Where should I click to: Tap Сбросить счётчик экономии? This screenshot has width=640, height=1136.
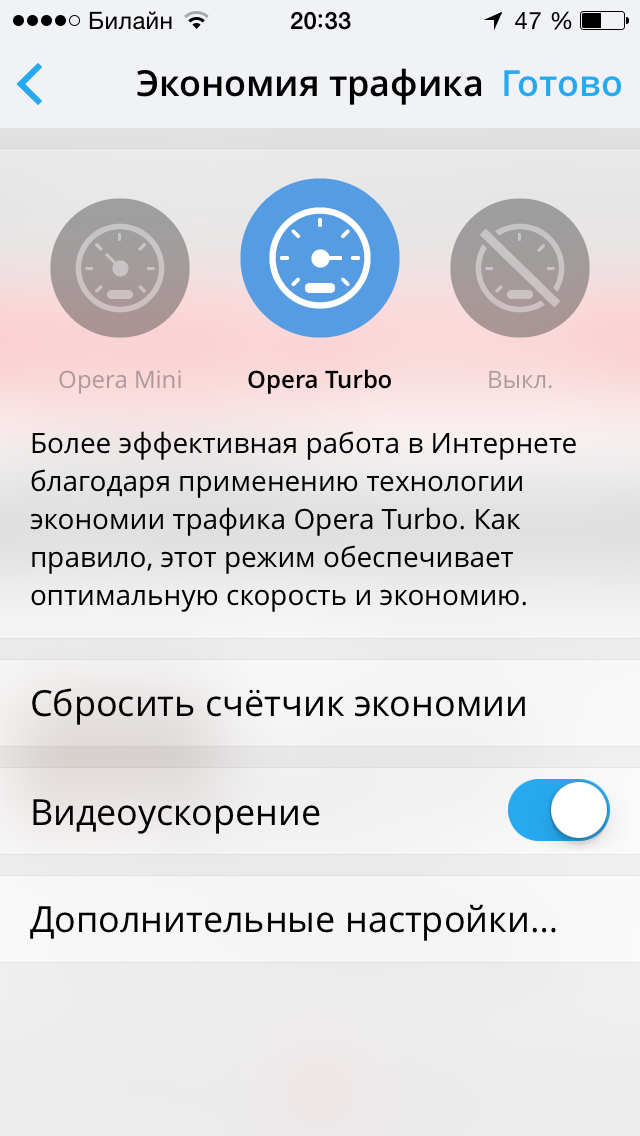pos(320,703)
